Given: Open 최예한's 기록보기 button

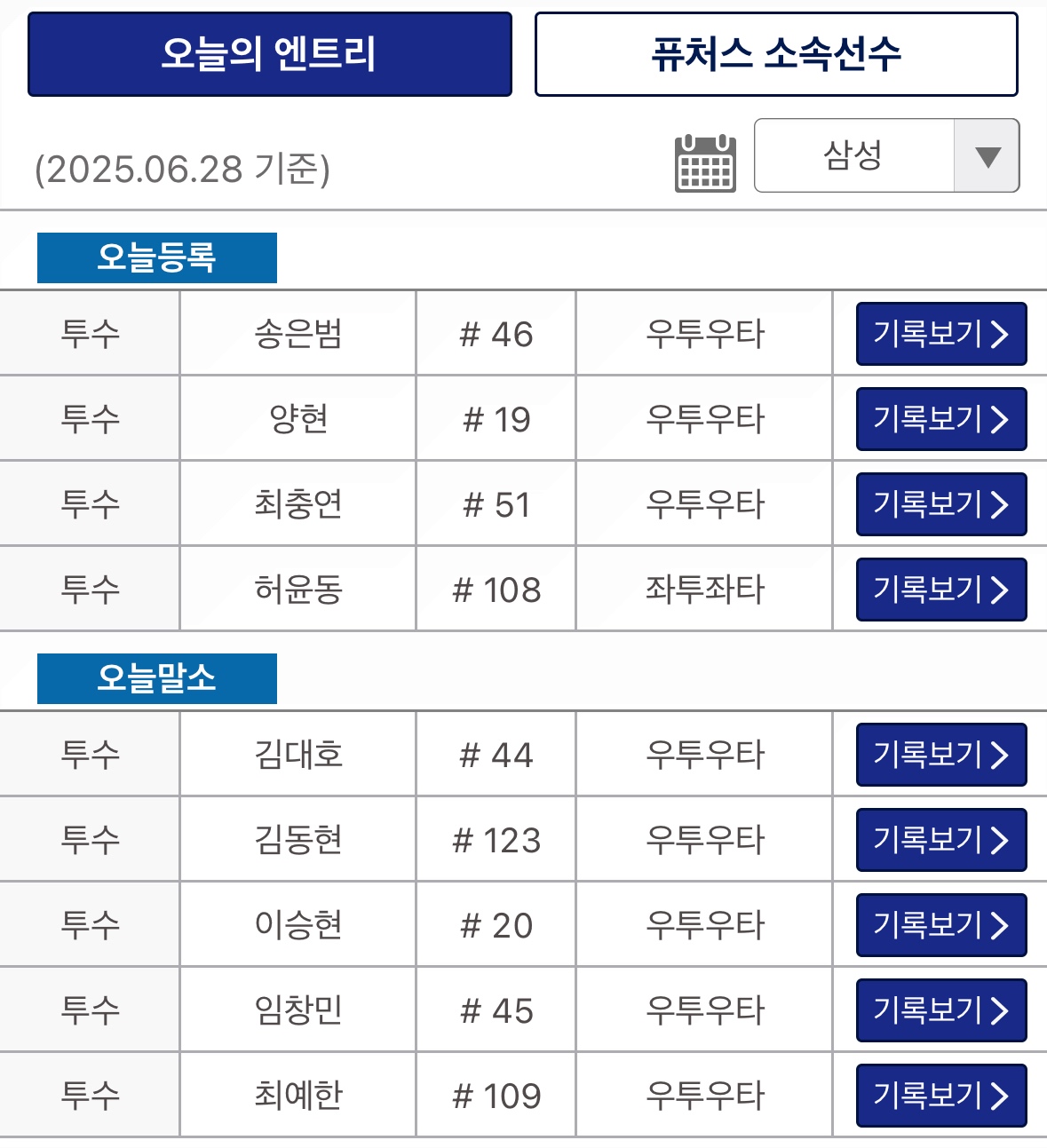Looking at the screenshot, I should [x=940, y=1096].
